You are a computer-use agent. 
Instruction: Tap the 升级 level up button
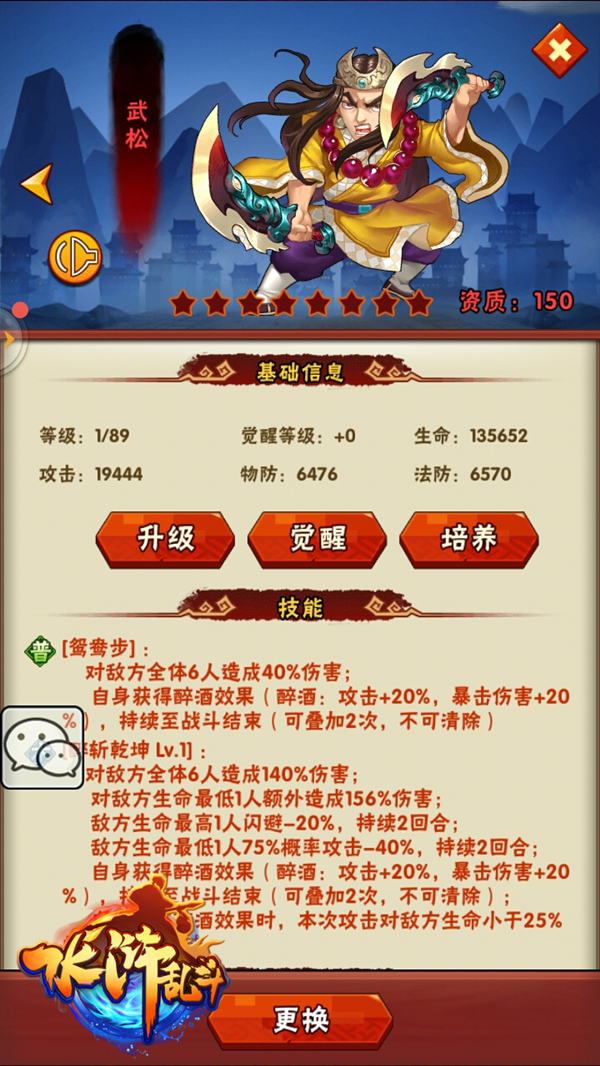coord(165,539)
